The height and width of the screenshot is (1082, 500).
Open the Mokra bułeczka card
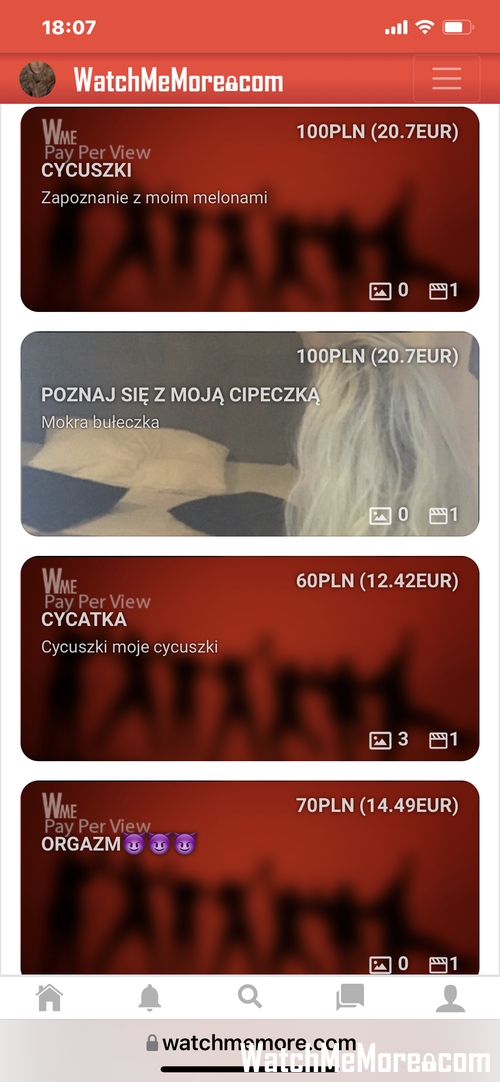250,434
